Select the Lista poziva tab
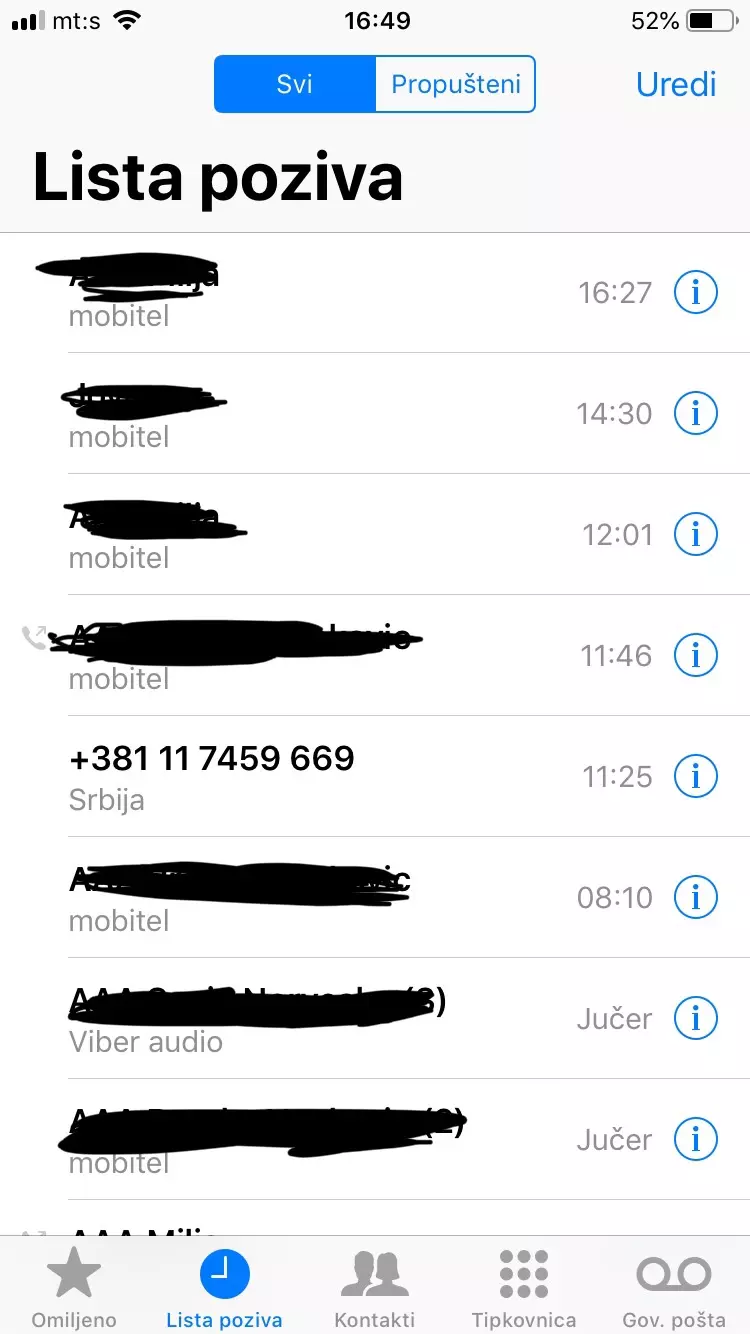 pyautogui.click(x=224, y=1290)
